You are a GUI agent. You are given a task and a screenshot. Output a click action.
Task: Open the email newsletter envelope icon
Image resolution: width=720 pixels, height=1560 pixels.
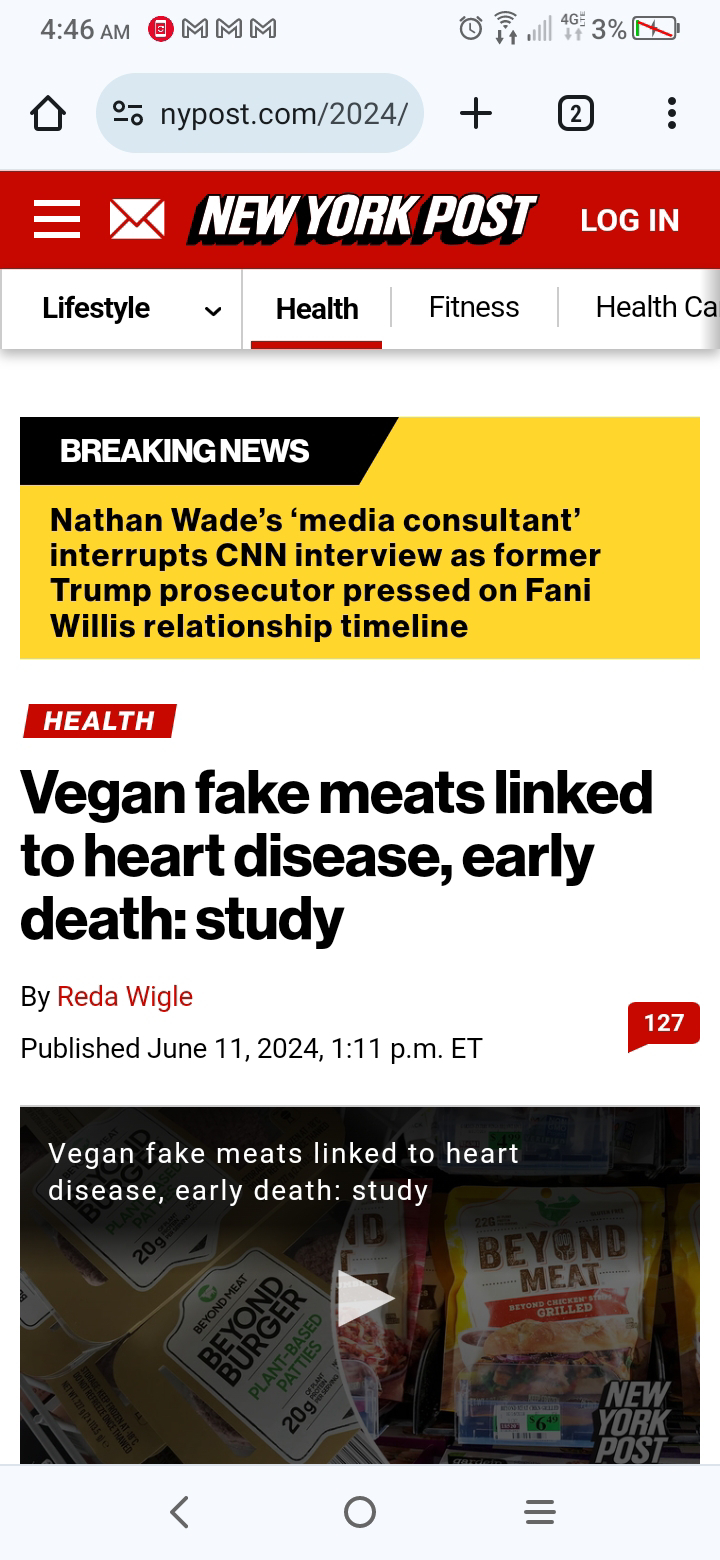pos(137,219)
